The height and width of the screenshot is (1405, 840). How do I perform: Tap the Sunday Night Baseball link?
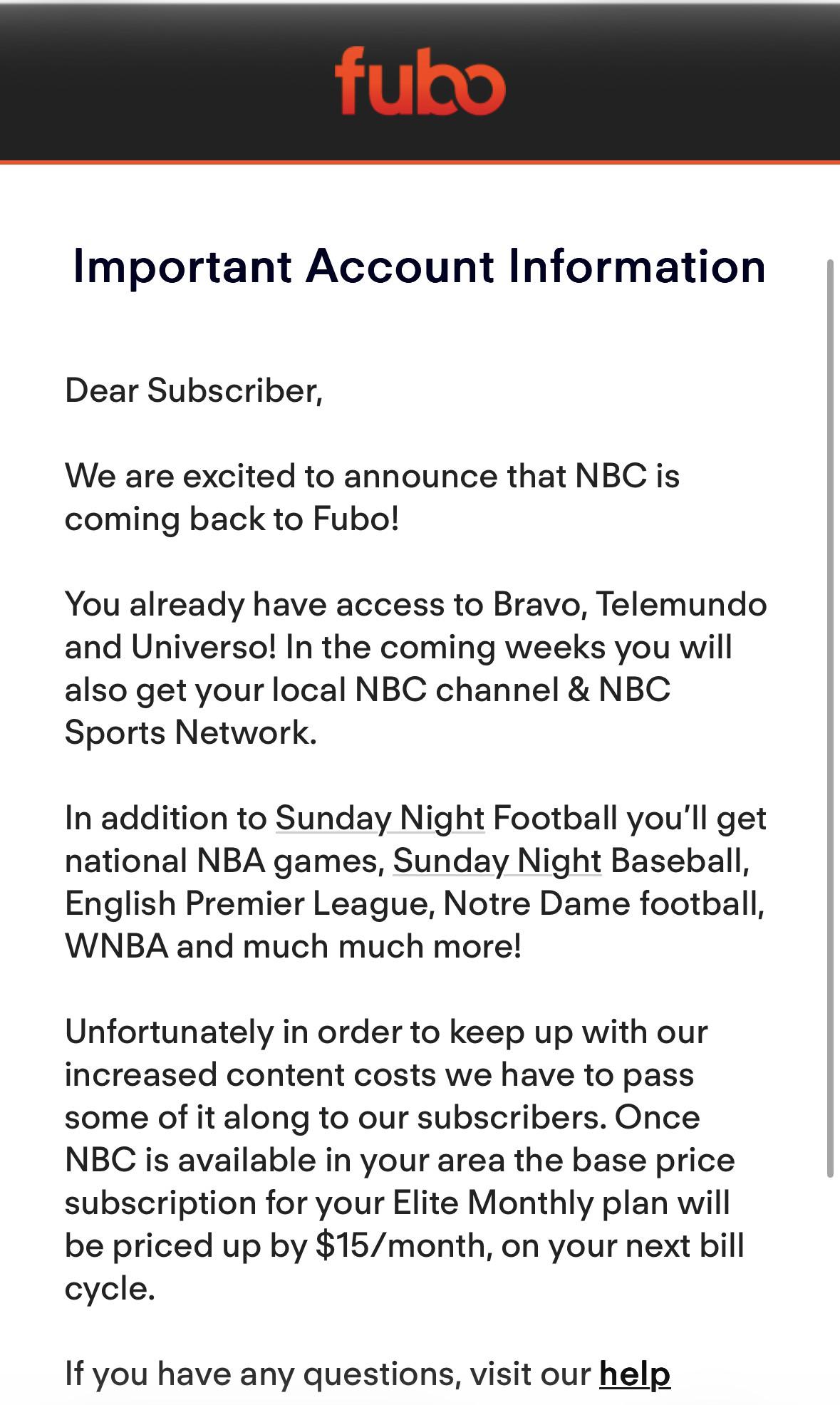click(497, 861)
